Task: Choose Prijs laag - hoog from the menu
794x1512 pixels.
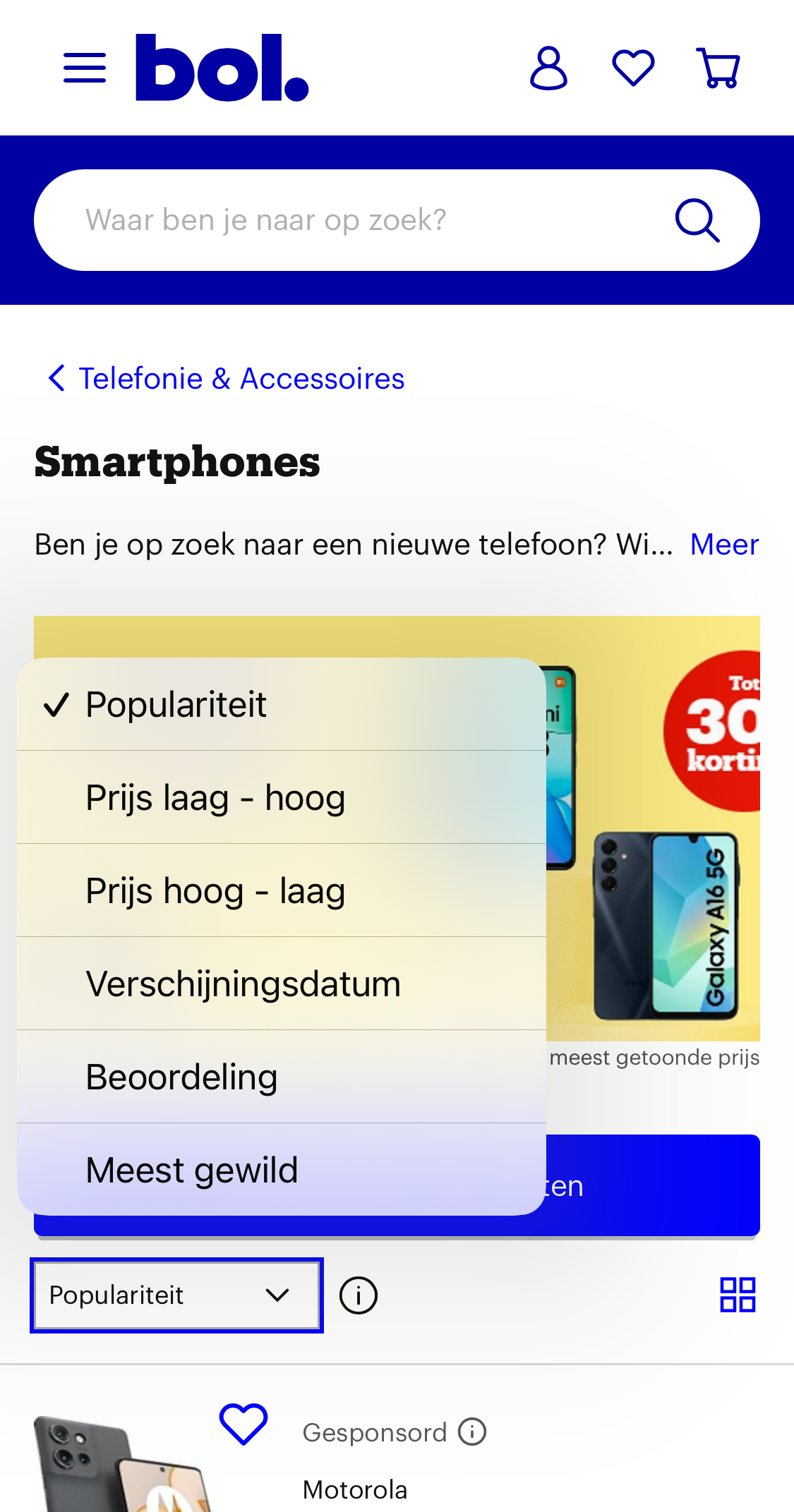Action: (x=215, y=797)
